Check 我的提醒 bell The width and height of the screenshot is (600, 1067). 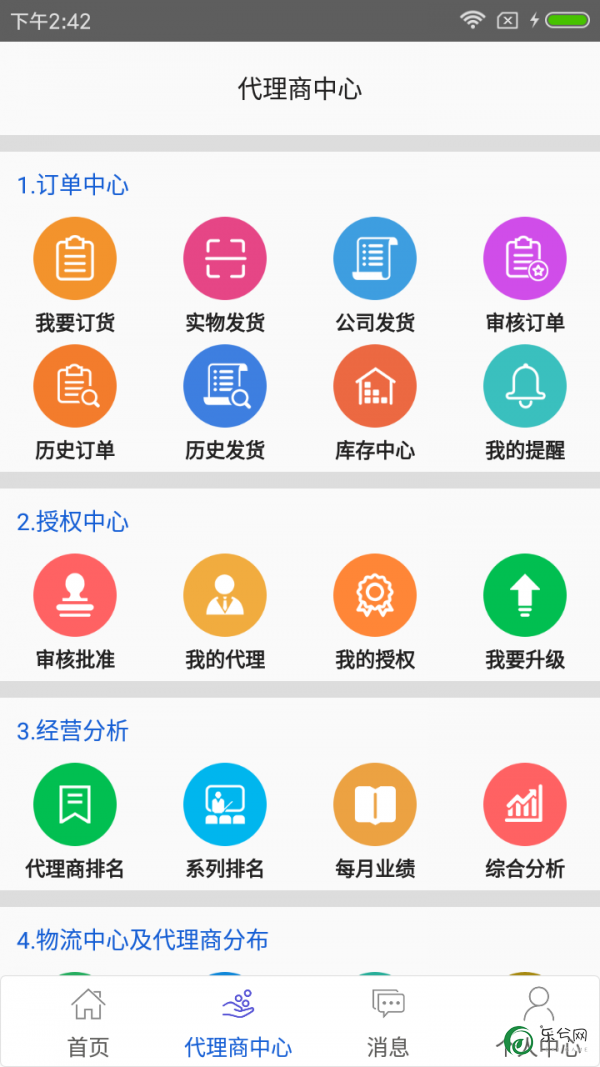click(525, 387)
